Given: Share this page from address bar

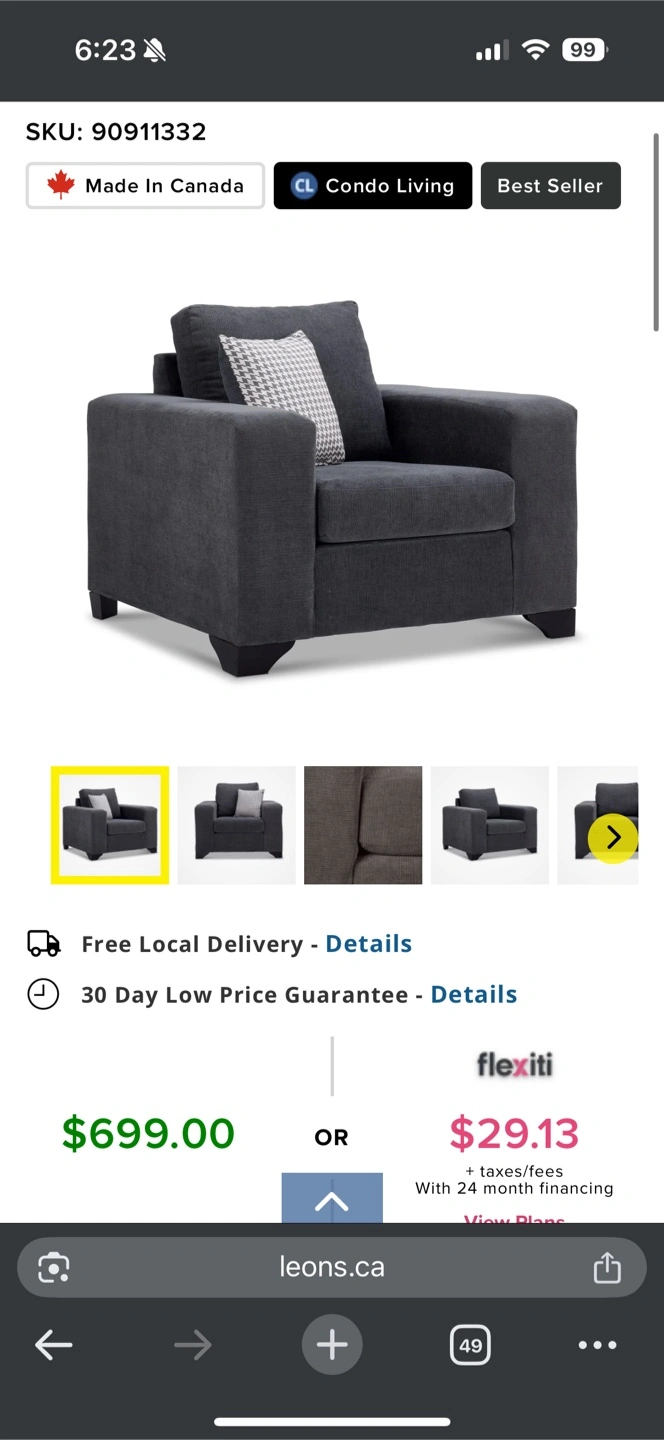Looking at the screenshot, I should click(607, 1267).
